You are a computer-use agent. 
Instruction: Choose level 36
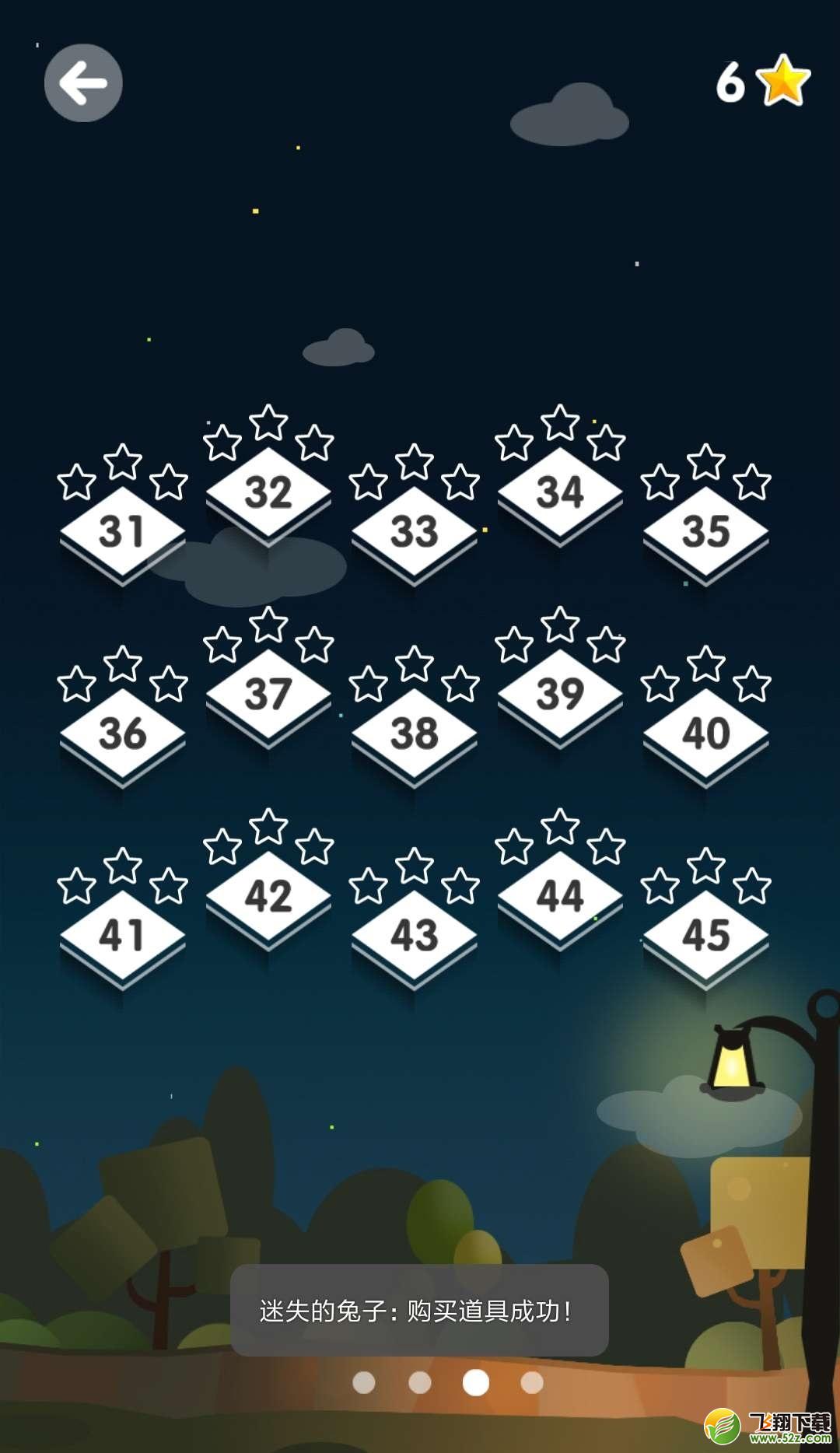tap(123, 734)
